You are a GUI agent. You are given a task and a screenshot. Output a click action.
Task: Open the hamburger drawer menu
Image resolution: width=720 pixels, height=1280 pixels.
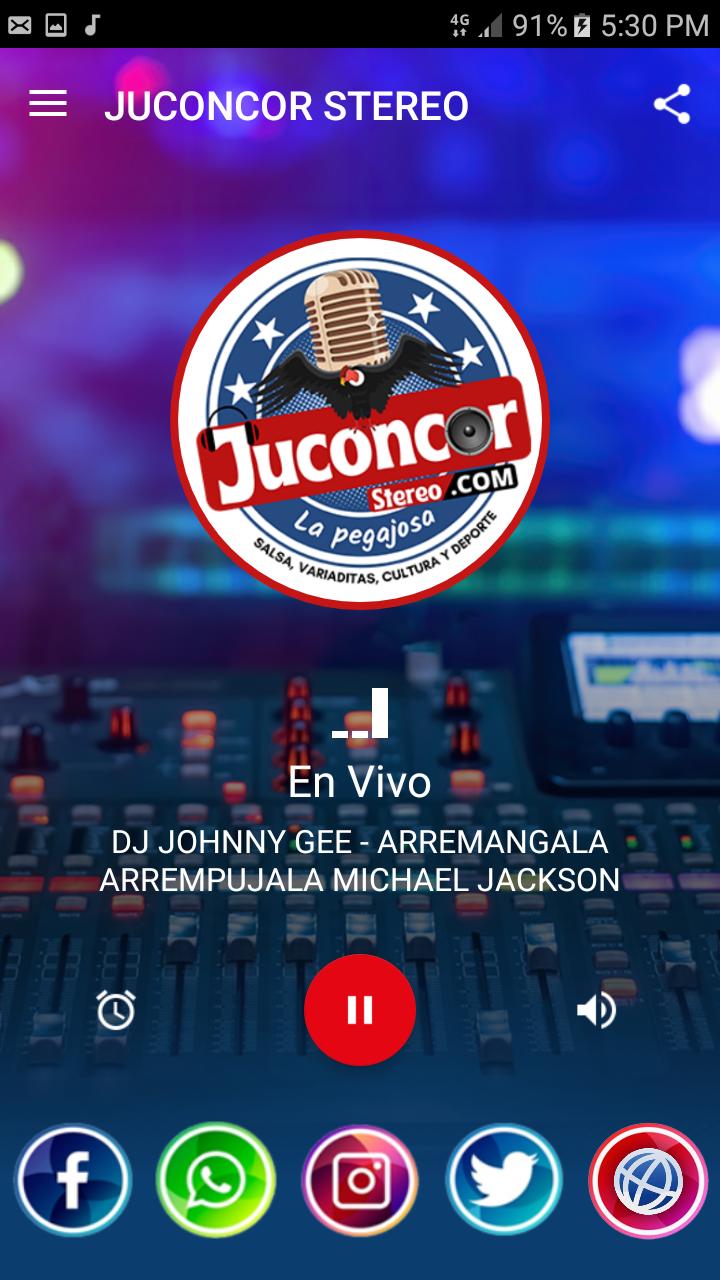[47, 104]
